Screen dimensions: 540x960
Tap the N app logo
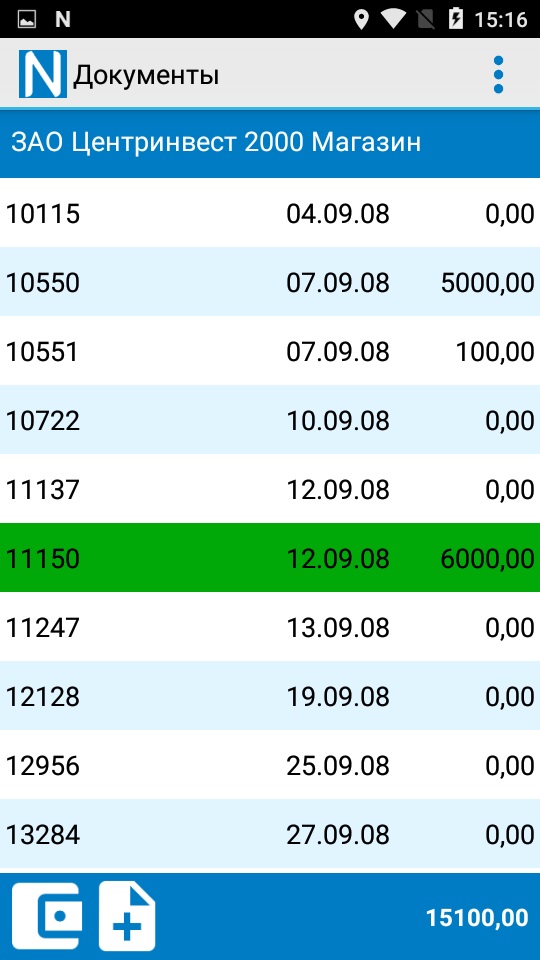(43, 74)
